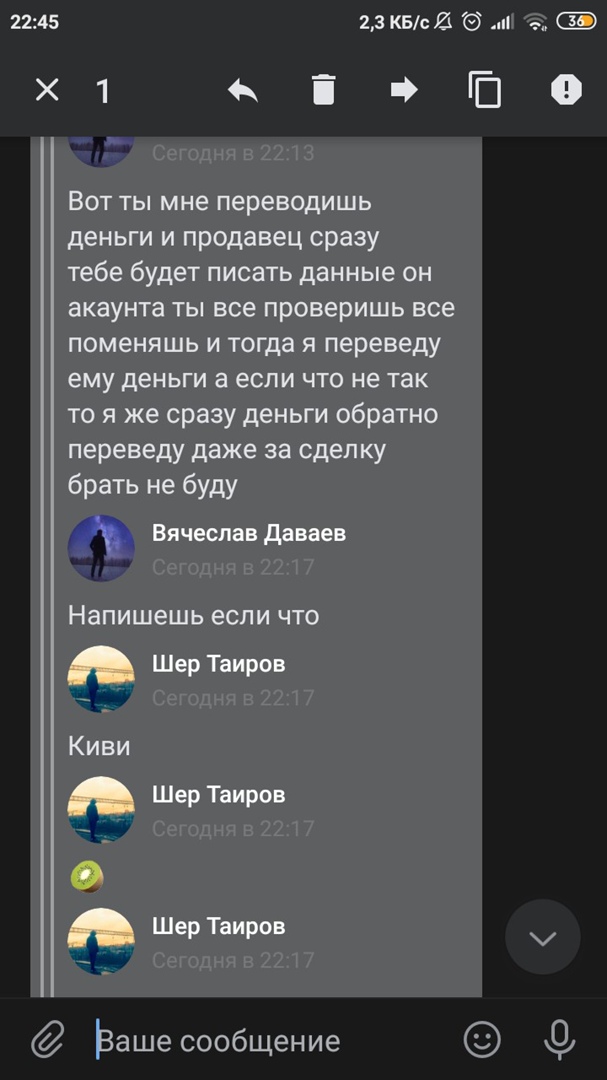Copy the selected message text
Image resolution: width=607 pixels, height=1080 pixels.
point(485,91)
